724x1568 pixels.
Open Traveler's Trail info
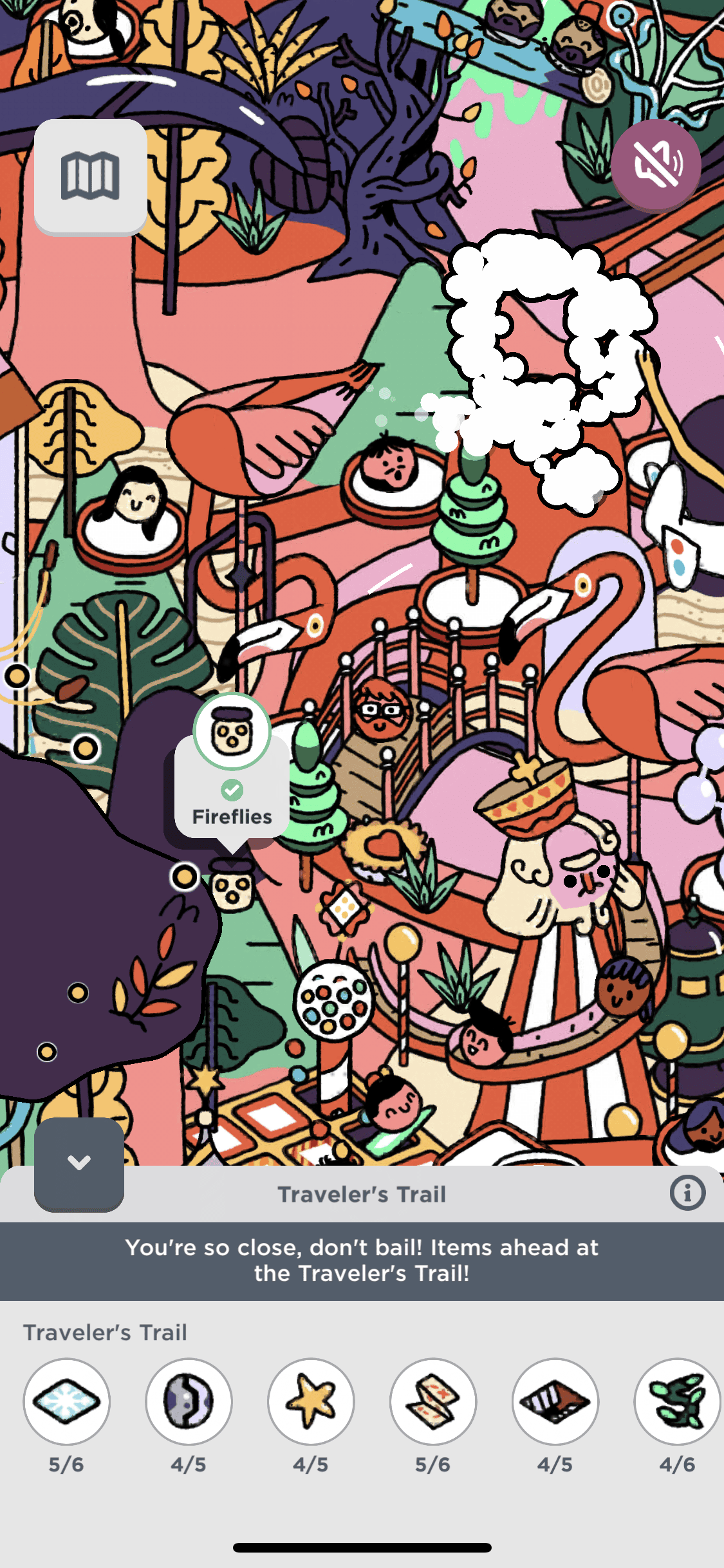tap(687, 1193)
